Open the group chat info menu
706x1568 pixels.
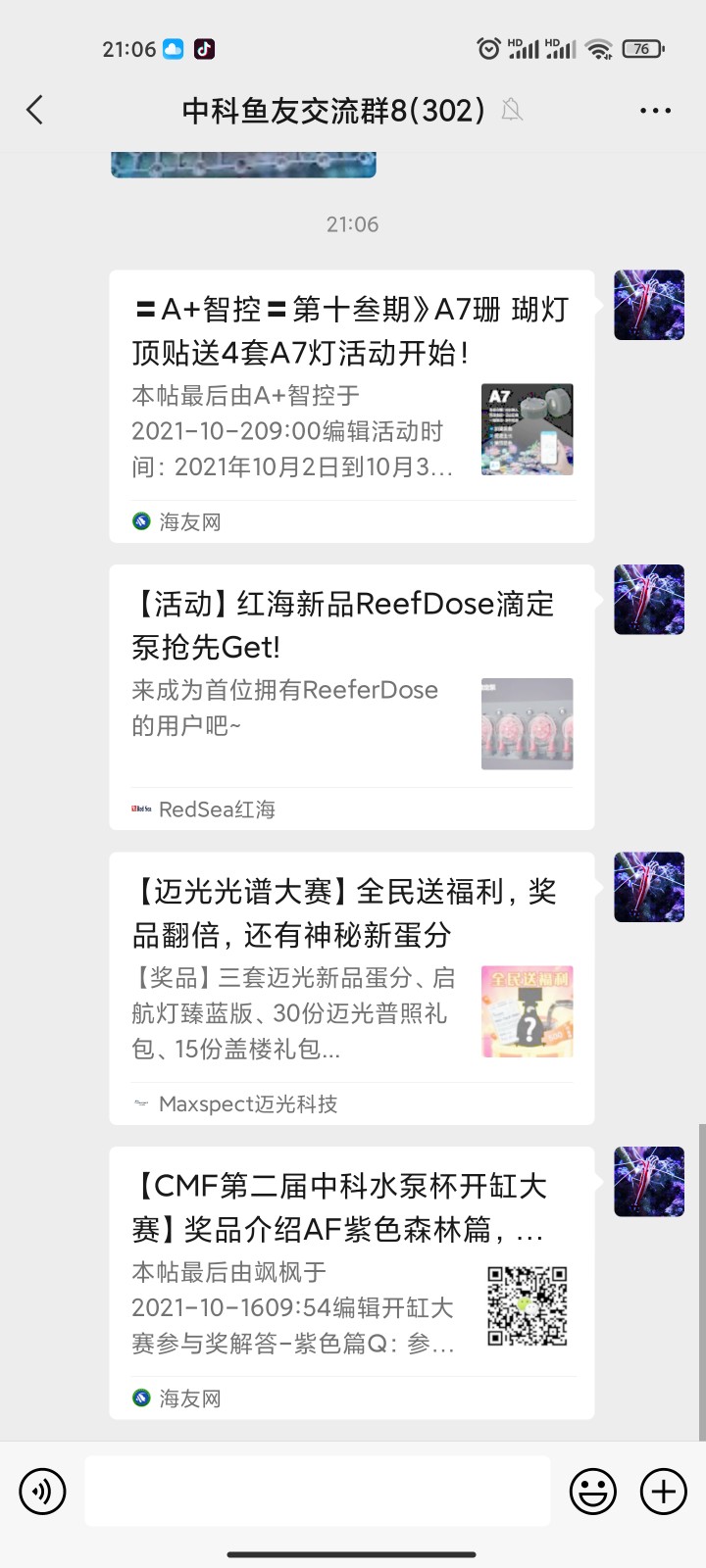coord(654,111)
